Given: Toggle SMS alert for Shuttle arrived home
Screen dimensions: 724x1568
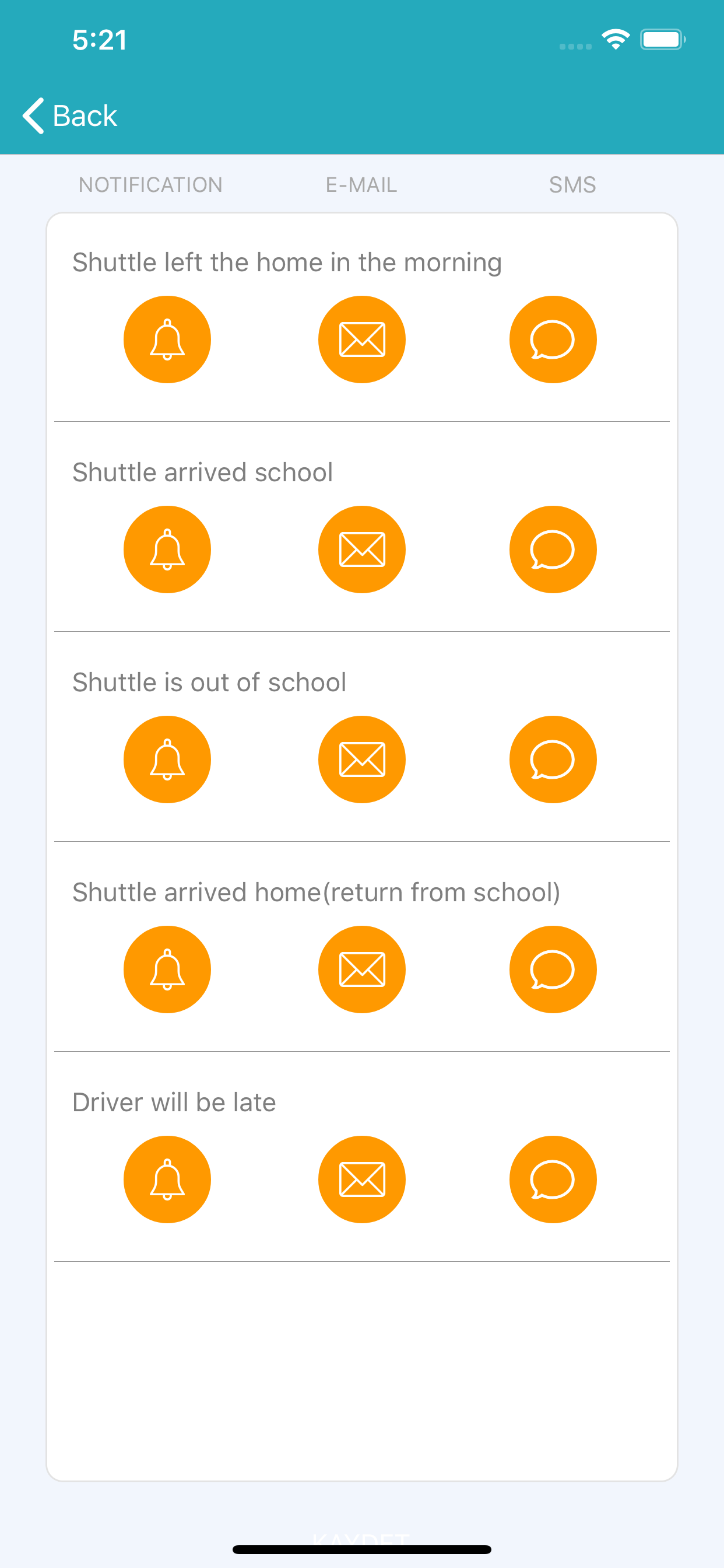Looking at the screenshot, I should pos(553,970).
